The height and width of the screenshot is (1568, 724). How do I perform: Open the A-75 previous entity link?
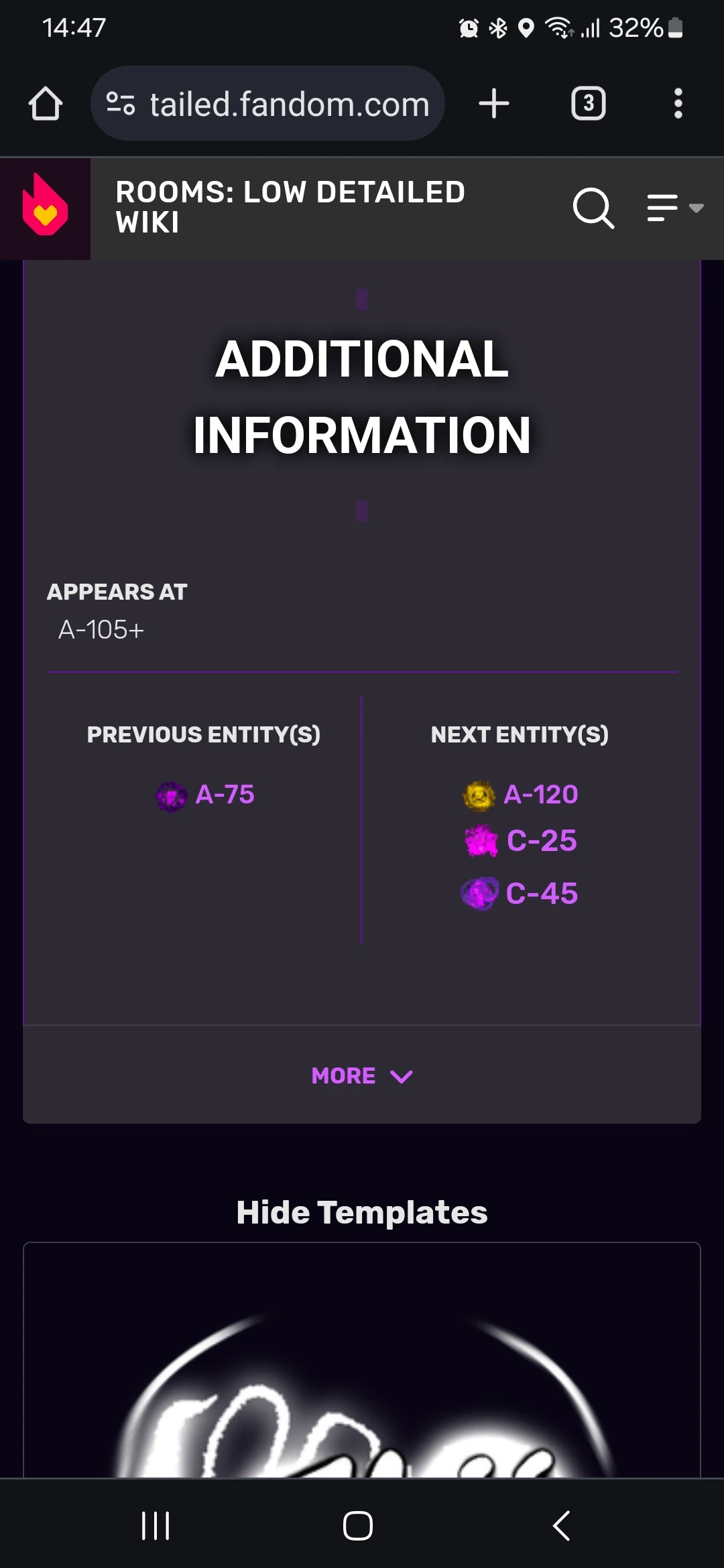click(x=224, y=795)
